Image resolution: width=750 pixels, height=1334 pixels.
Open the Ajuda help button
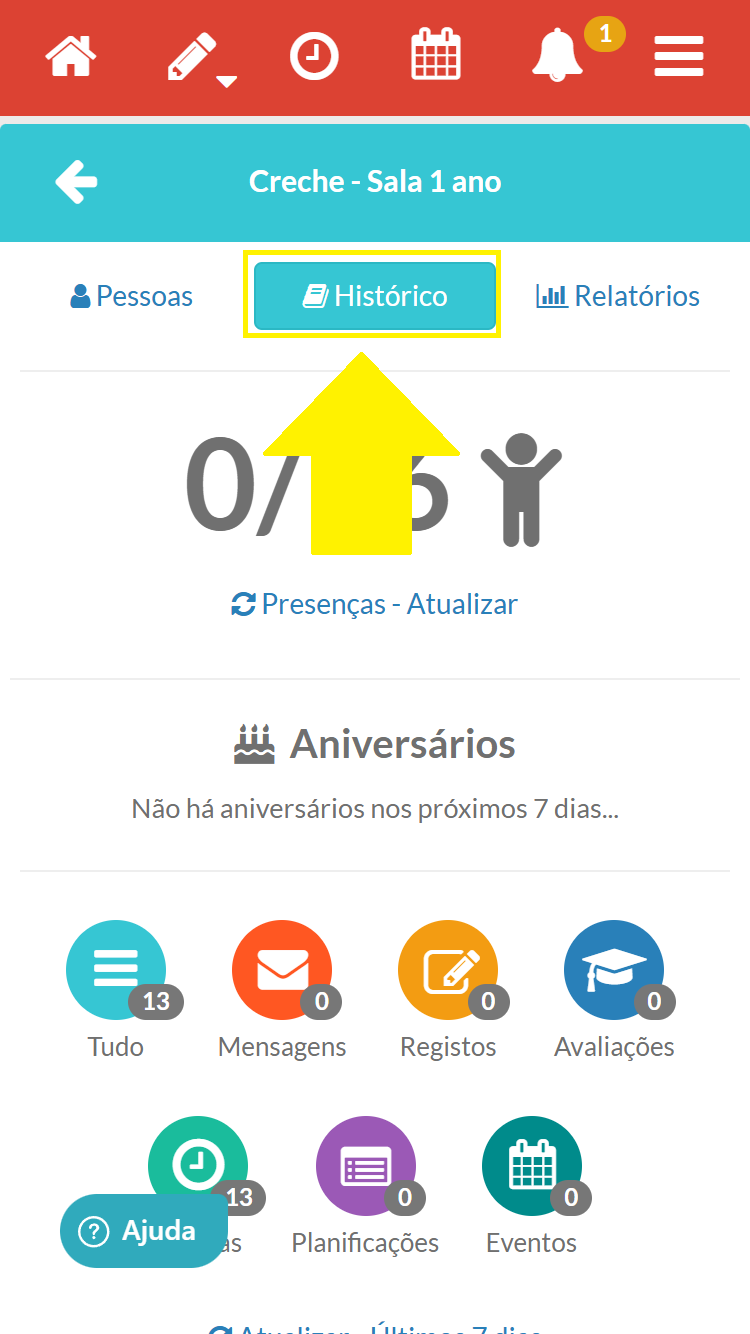pos(144,1231)
